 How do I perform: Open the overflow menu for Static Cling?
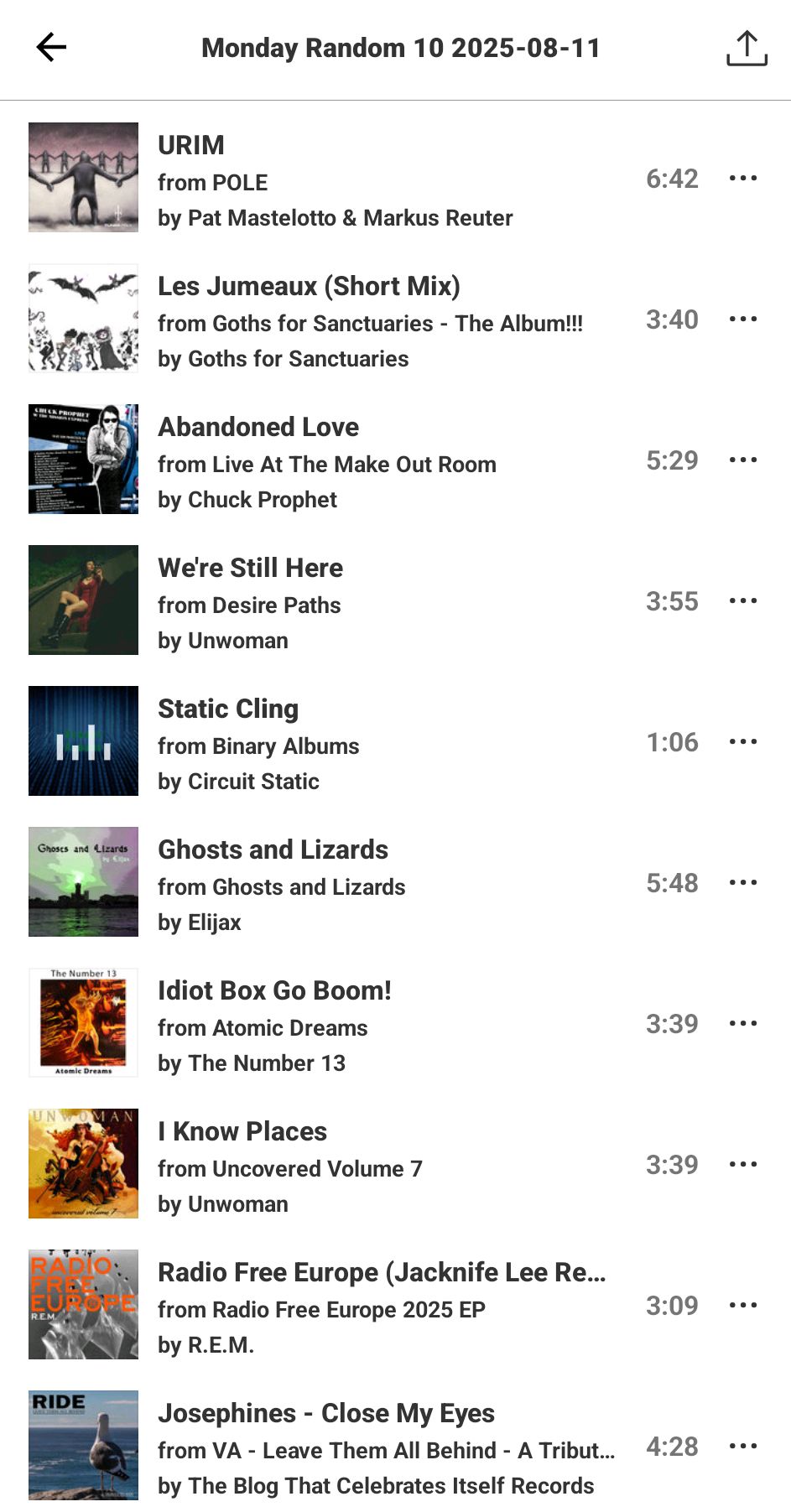pos(743,741)
